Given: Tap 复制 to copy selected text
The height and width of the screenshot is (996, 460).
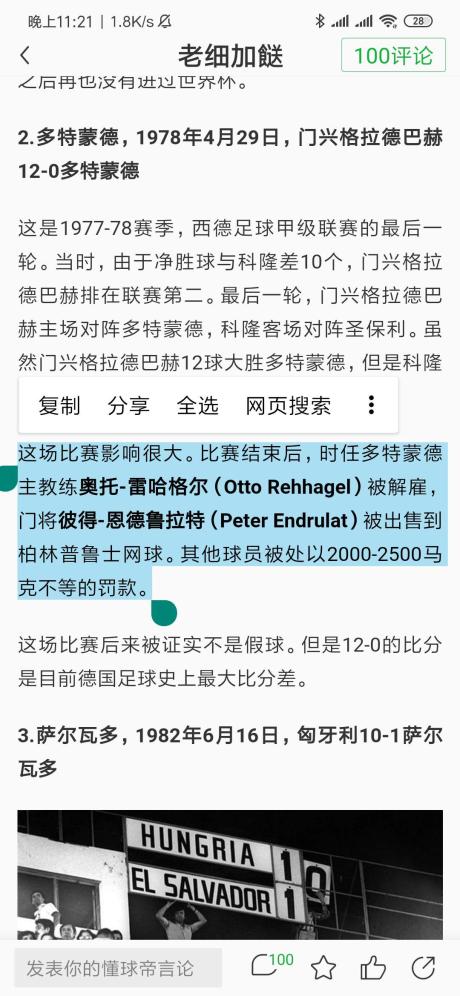Looking at the screenshot, I should click(x=59, y=405).
